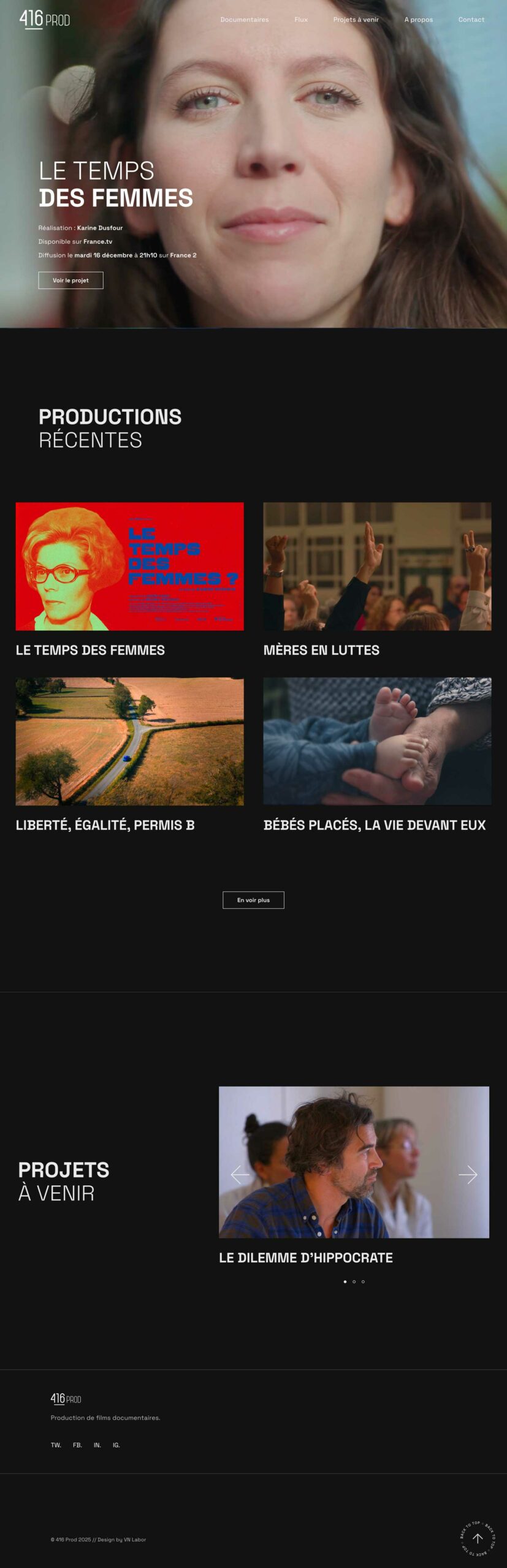Viewport: 507px width, 1568px height.
Task: Show previous upcoming project with left arrow
Action: point(240,1174)
